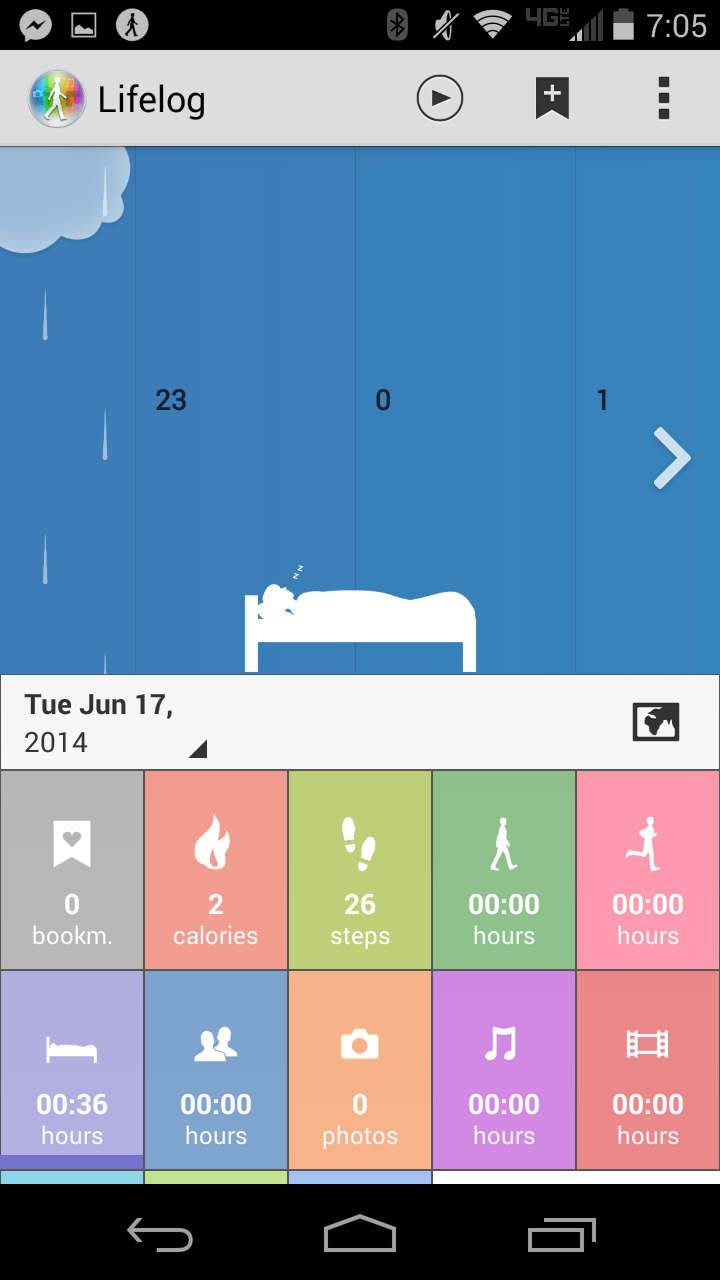
Task: Open the photos count tile
Action: pos(360,1070)
